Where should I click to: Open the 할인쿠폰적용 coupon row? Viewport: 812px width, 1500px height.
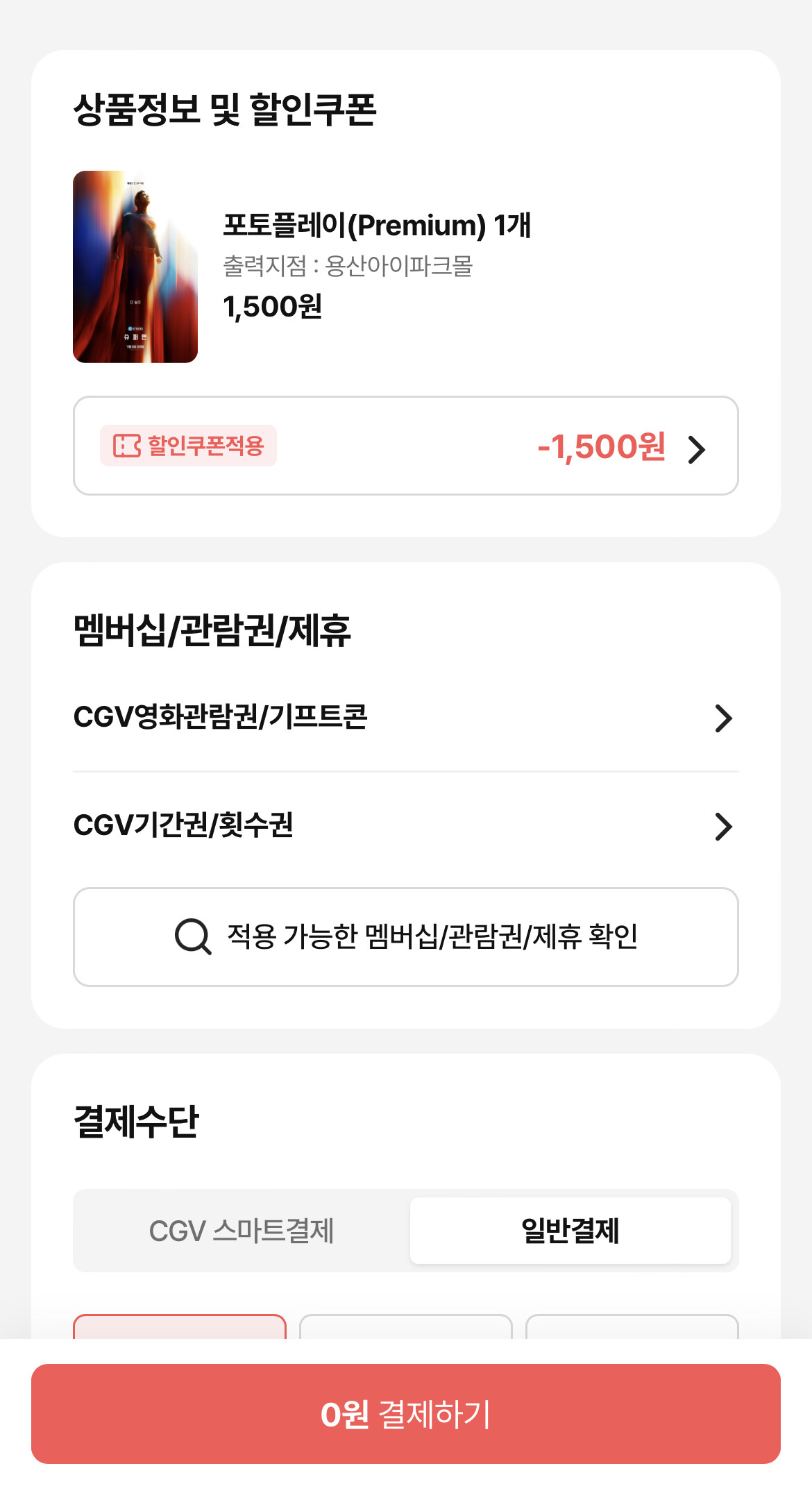point(405,446)
